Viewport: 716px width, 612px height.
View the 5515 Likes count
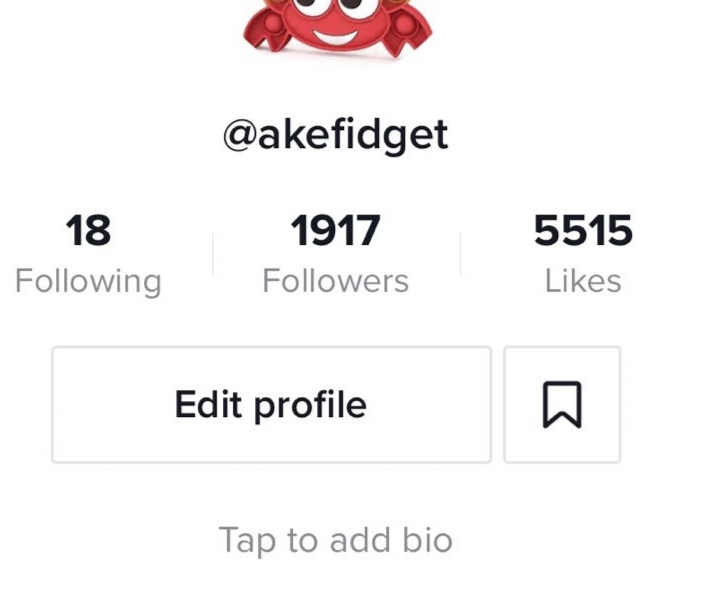[x=583, y=255]
